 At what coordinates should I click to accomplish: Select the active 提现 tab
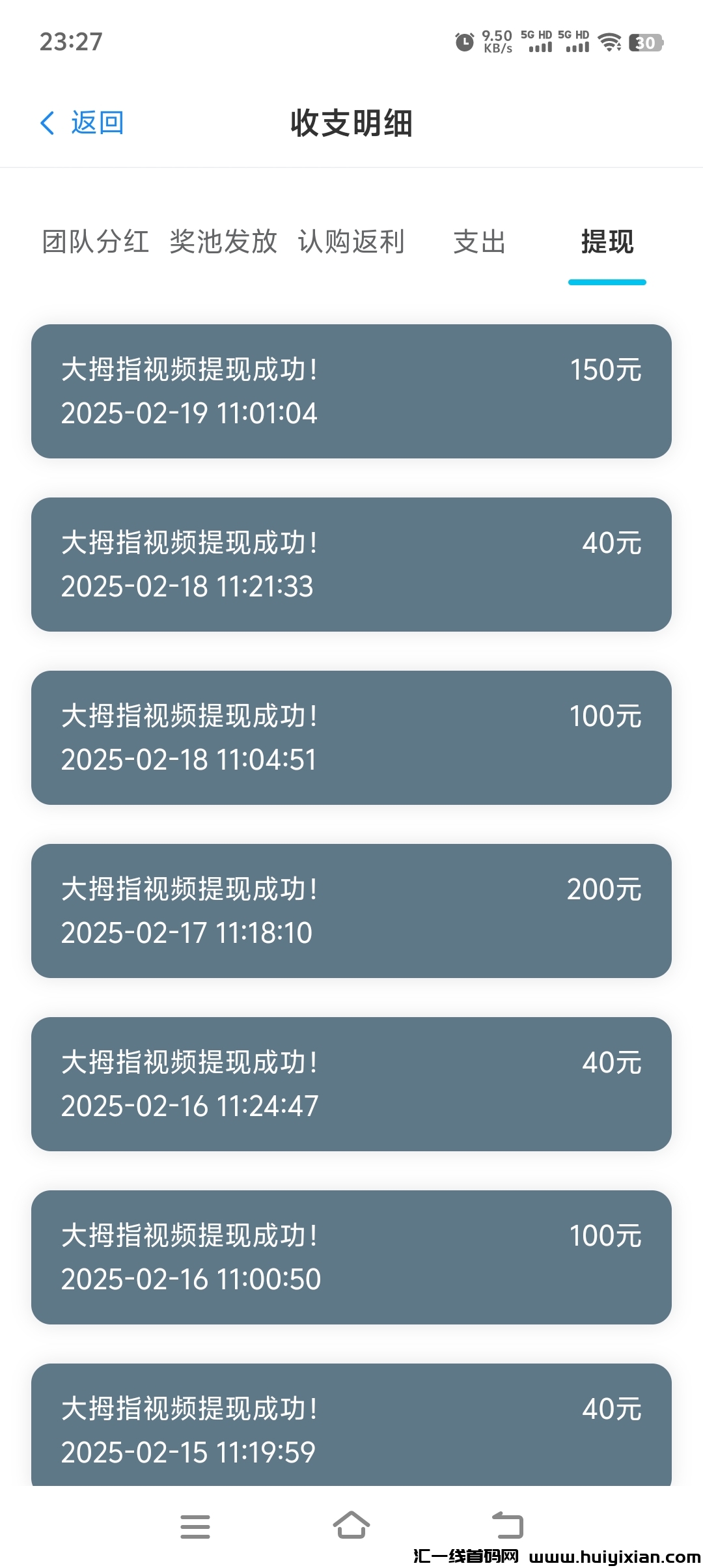(607, 242)
